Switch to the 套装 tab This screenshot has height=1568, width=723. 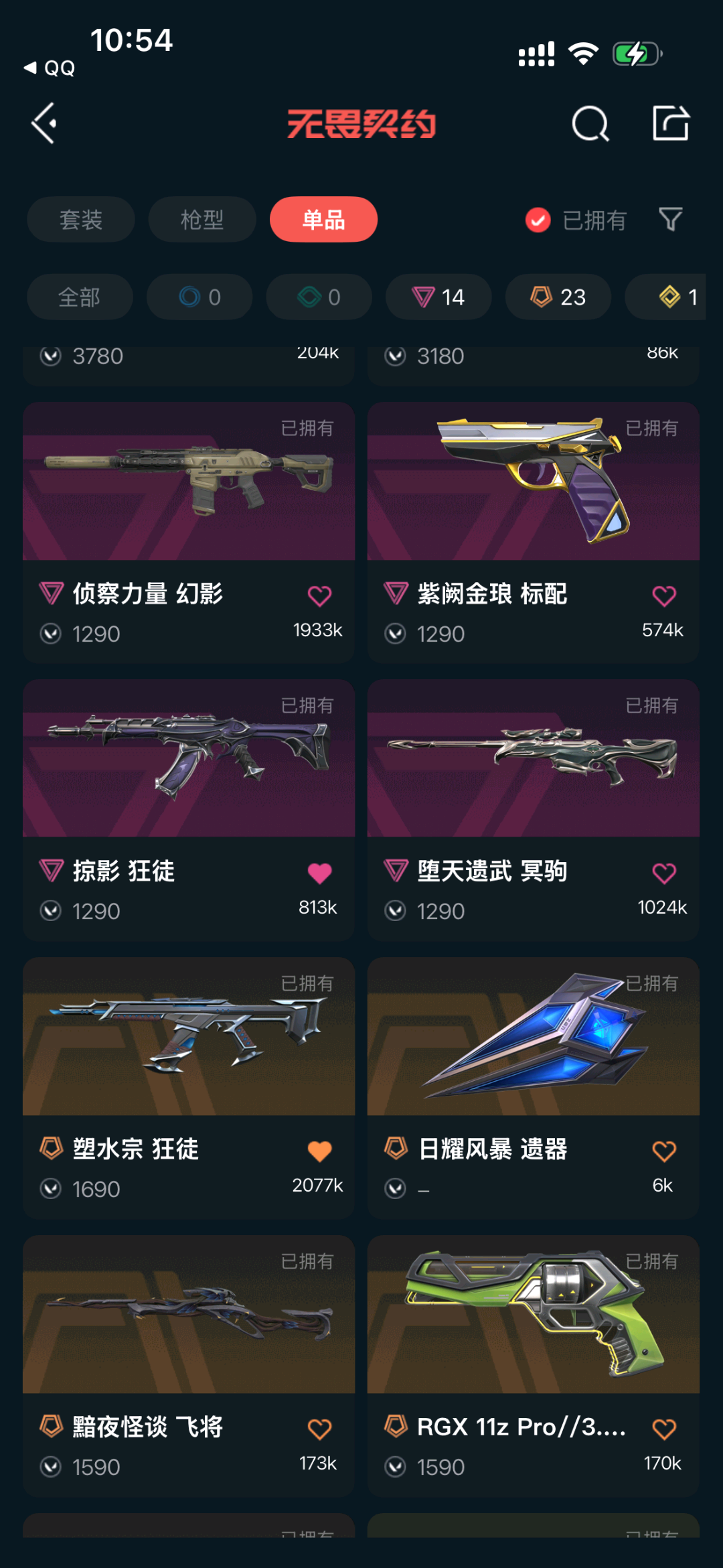(81, 220)
